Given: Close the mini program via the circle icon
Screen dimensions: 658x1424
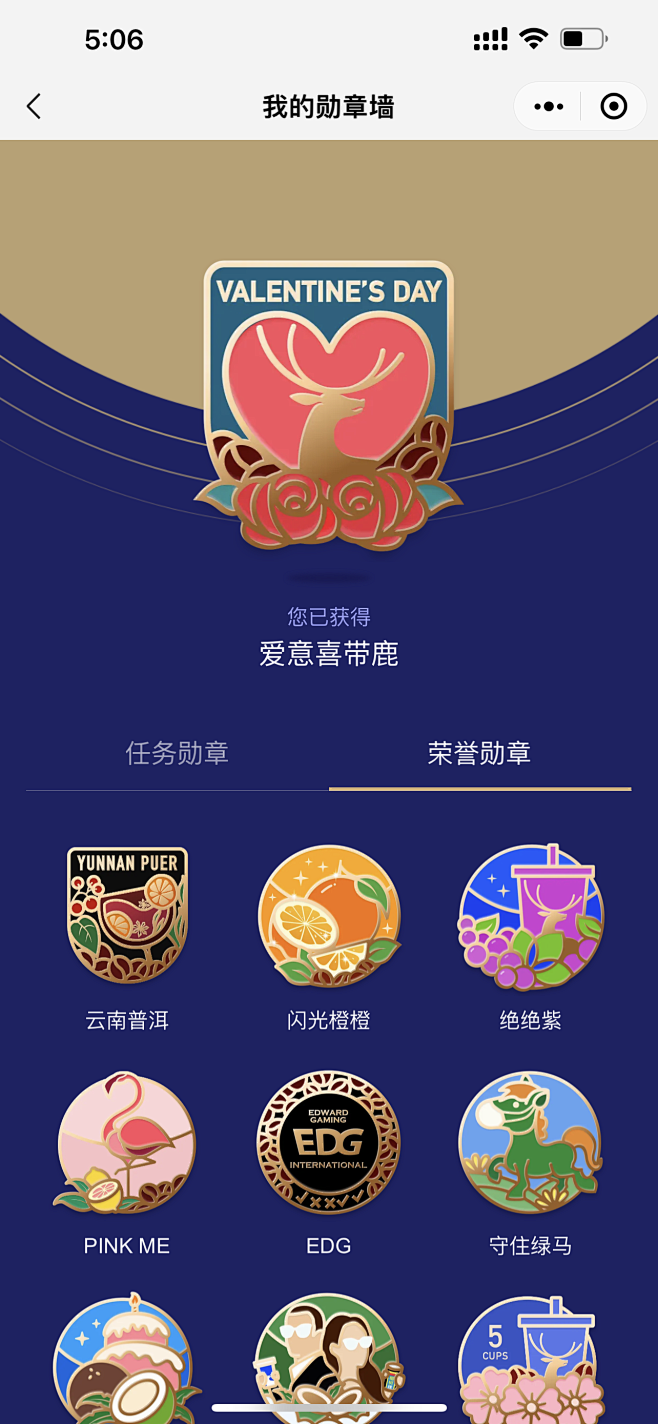Looking at the screenshot, I should 613,107.
